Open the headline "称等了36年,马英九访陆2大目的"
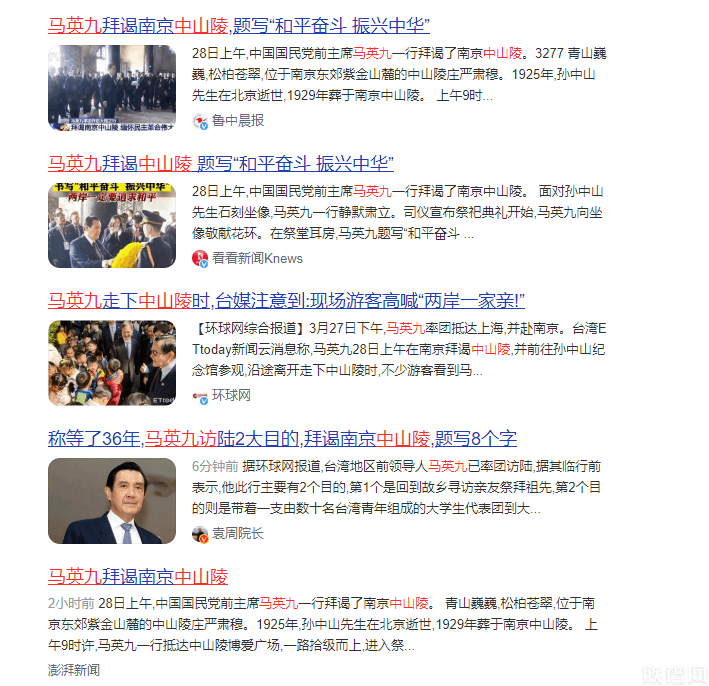This screenshot has width=709, height=686. coord(282,439)
